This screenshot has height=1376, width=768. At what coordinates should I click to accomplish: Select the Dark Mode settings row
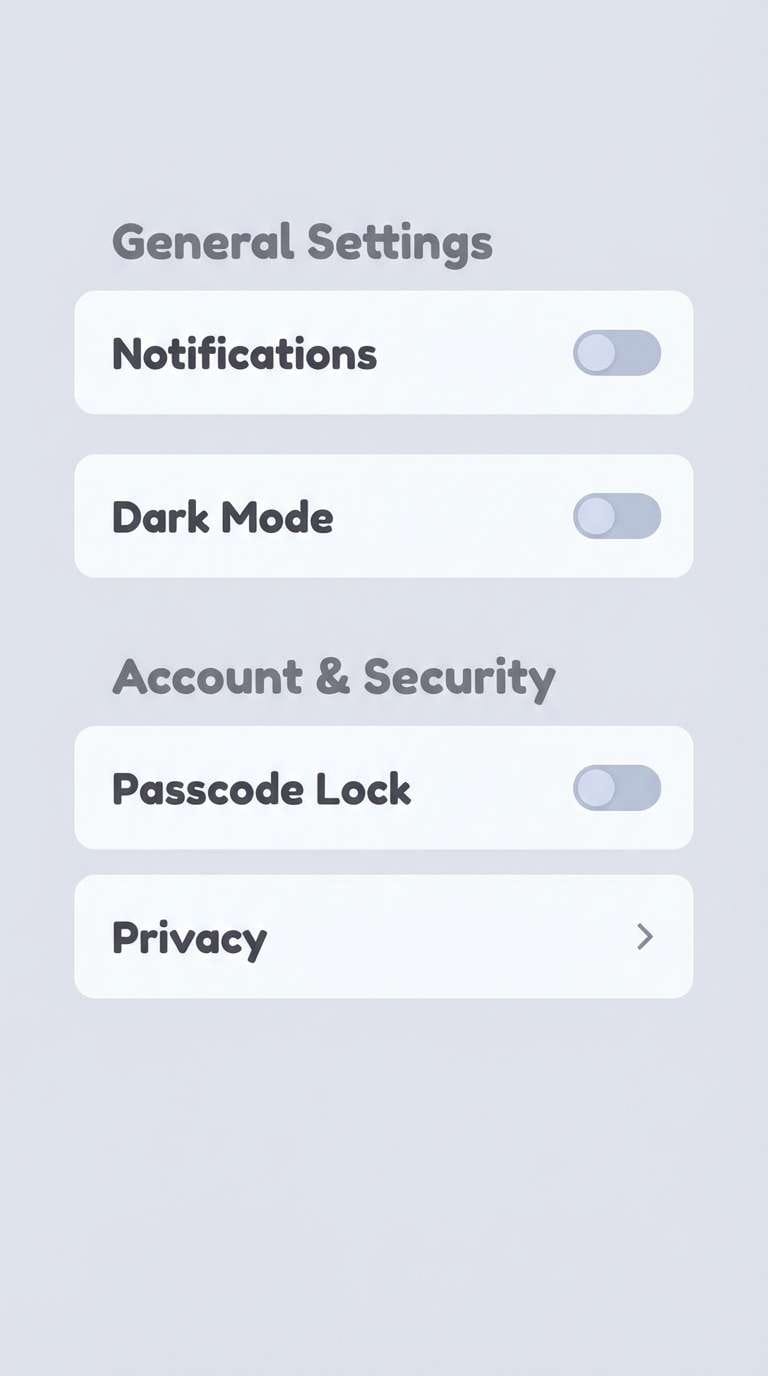(384, 516)
